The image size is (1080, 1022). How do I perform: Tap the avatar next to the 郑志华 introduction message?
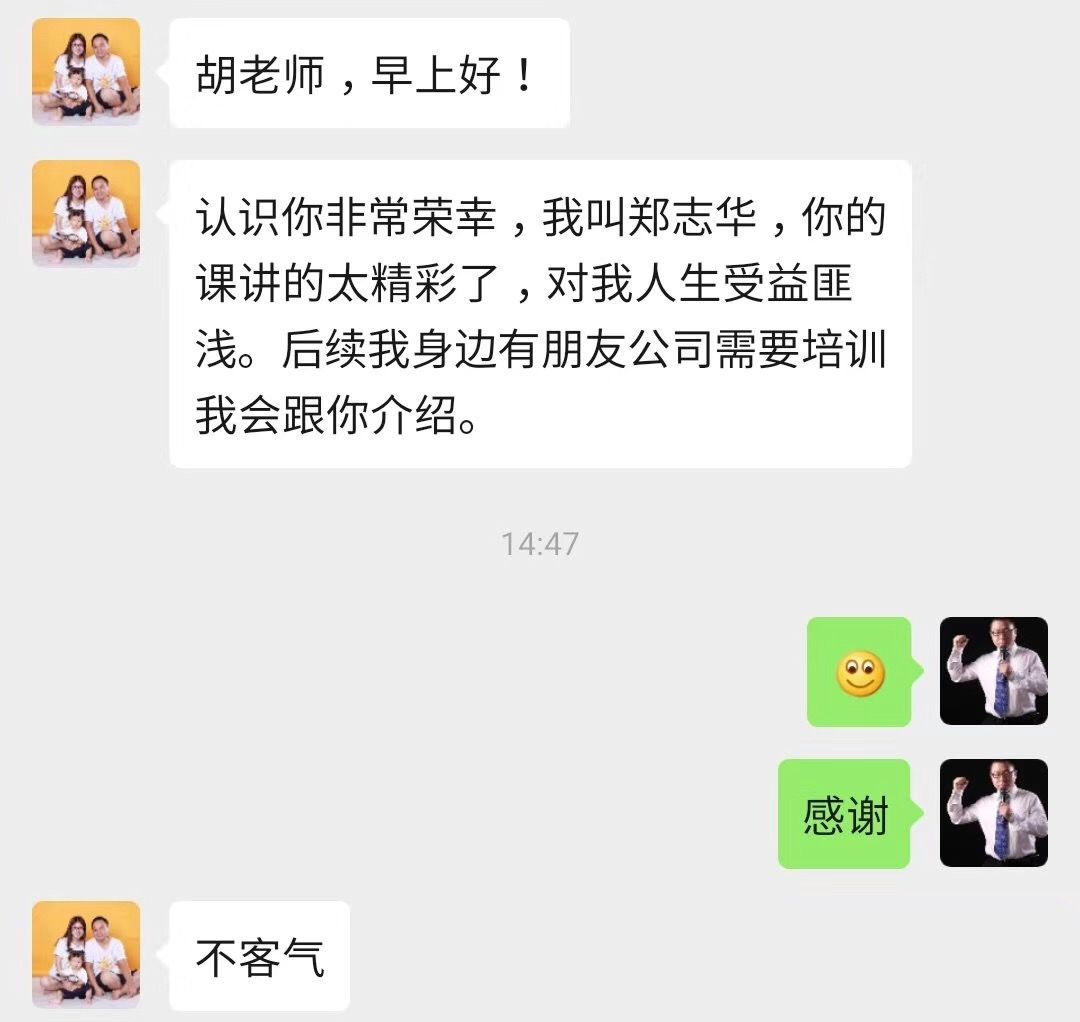[x=86, y=214]
